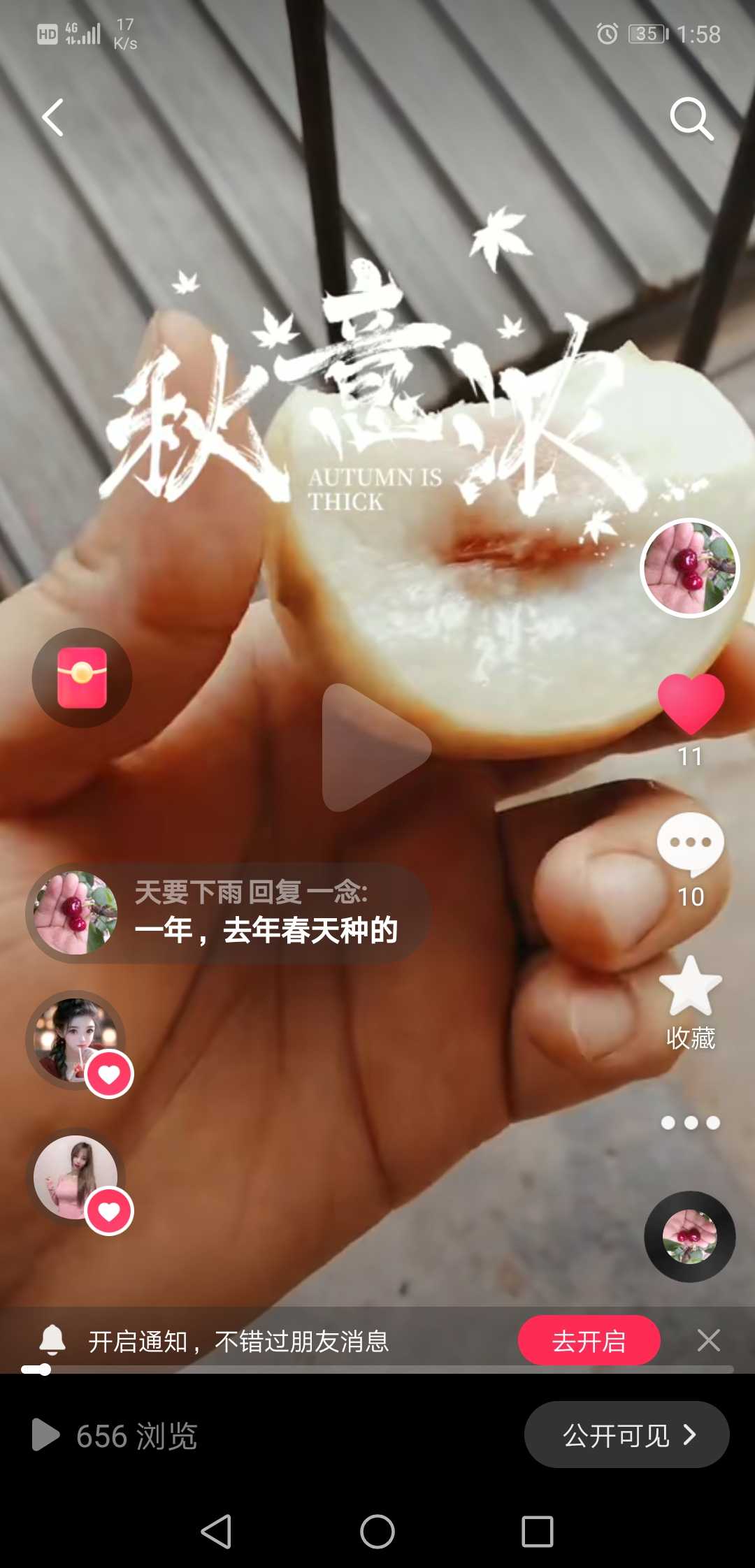The image size is (755, 1568).
Task: Open the three-dot more options menu
Action: [x=691, y=1123]
